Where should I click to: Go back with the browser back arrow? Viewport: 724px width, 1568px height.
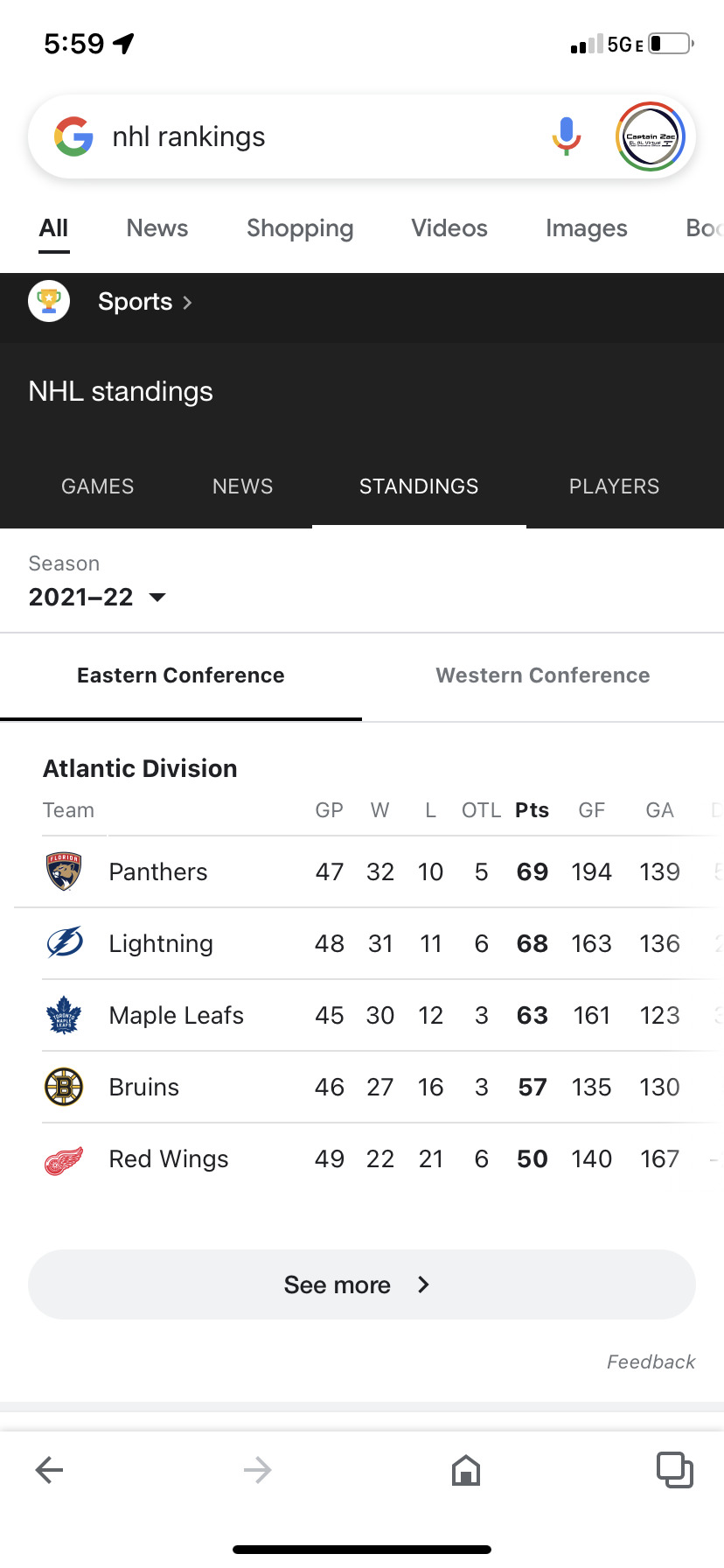click(49, 1470)
